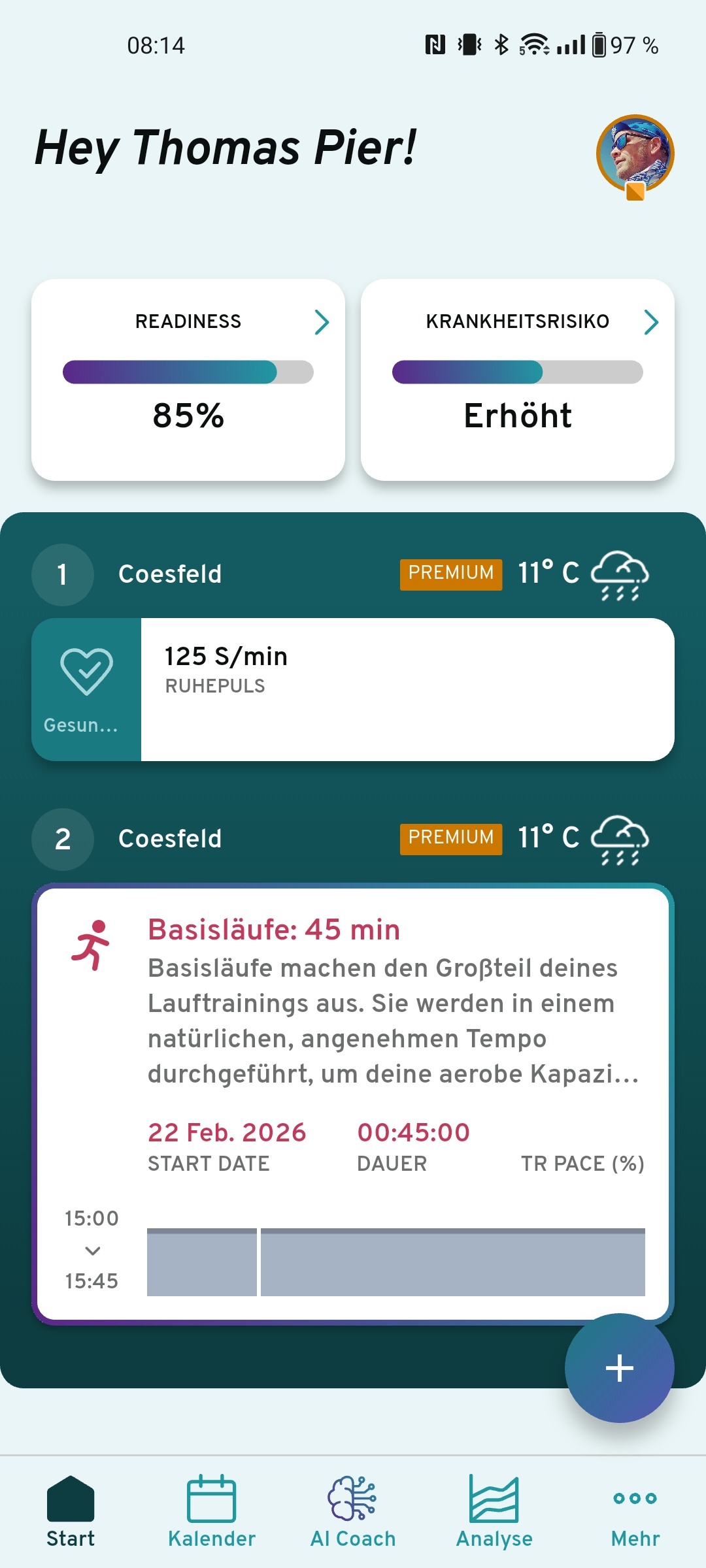Open the profile picture avatar

point(635,154)
